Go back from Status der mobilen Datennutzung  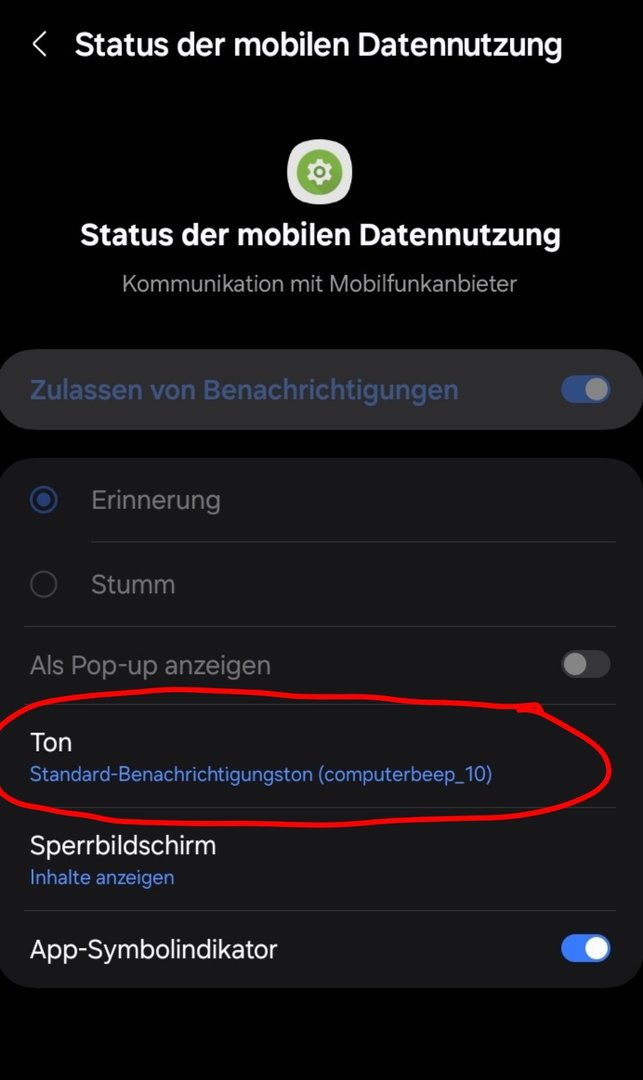click(x=40, y=45)
